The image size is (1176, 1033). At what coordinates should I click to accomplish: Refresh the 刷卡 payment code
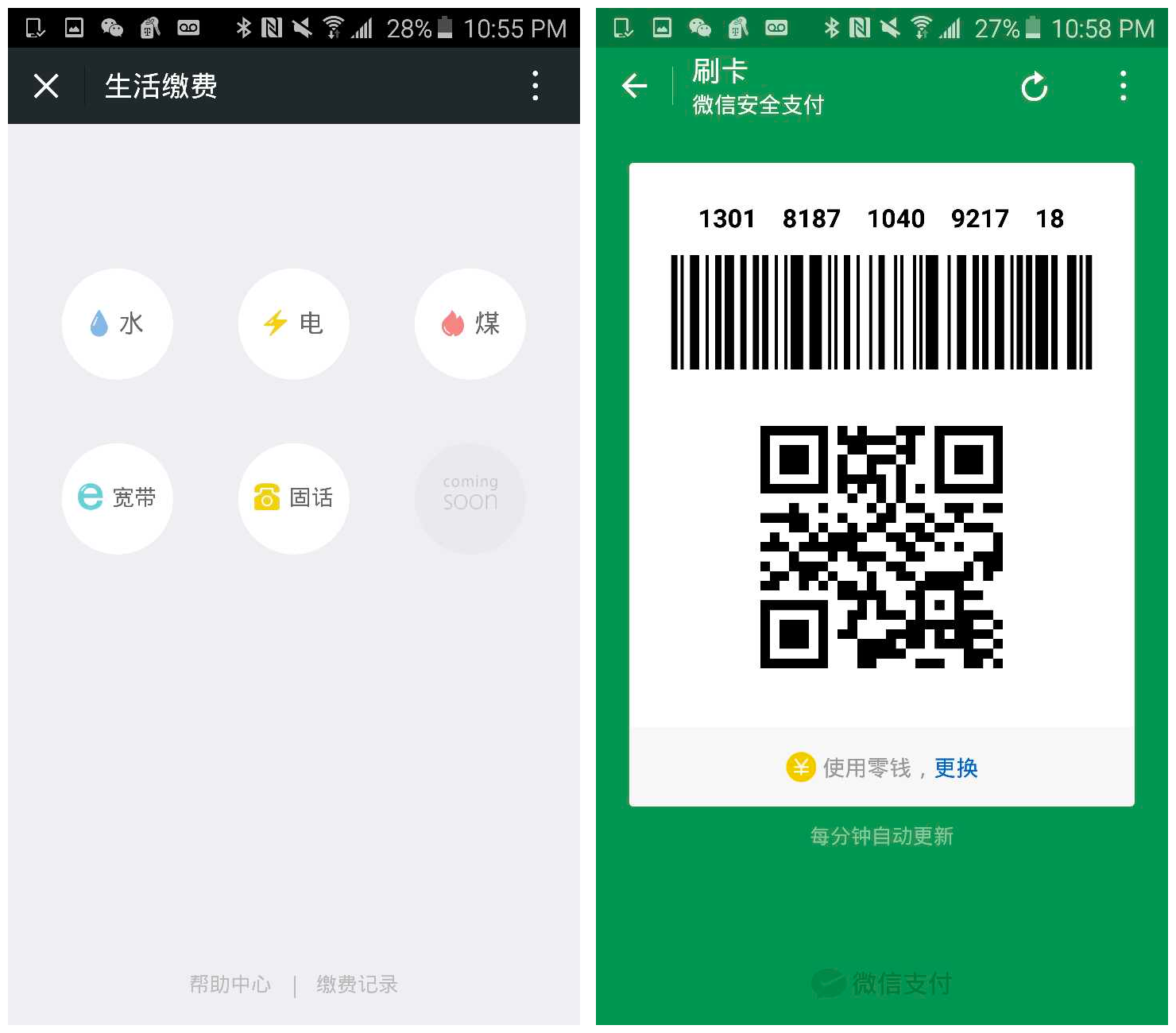coord(1034,87)
